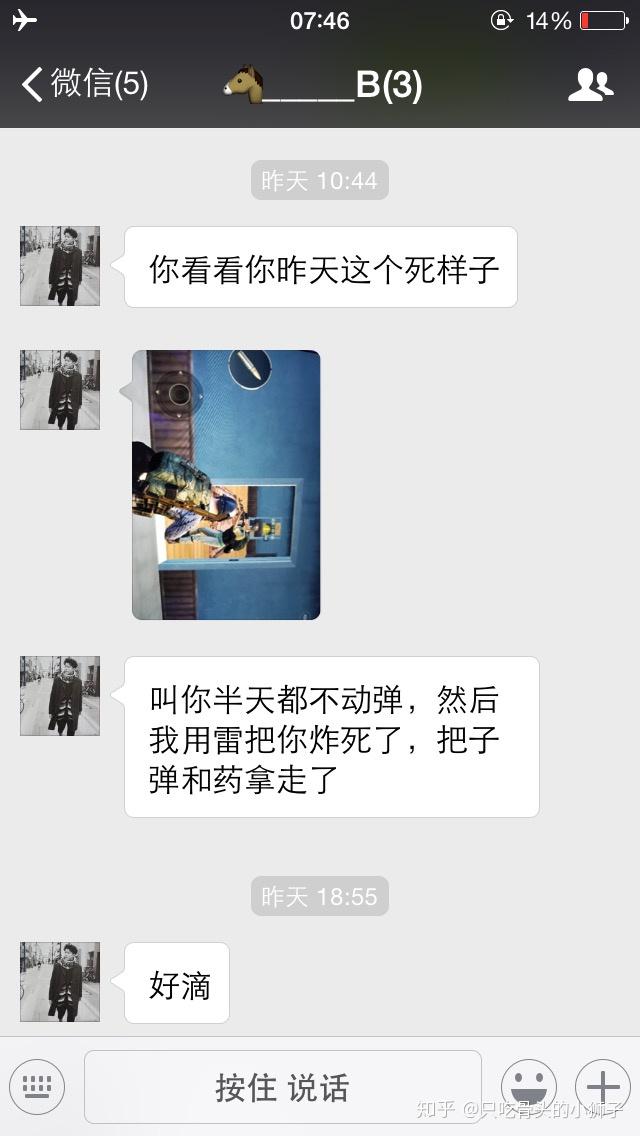Go back to the 微信 chat list
Screen dimensions: 640x1136
(85, 84)
